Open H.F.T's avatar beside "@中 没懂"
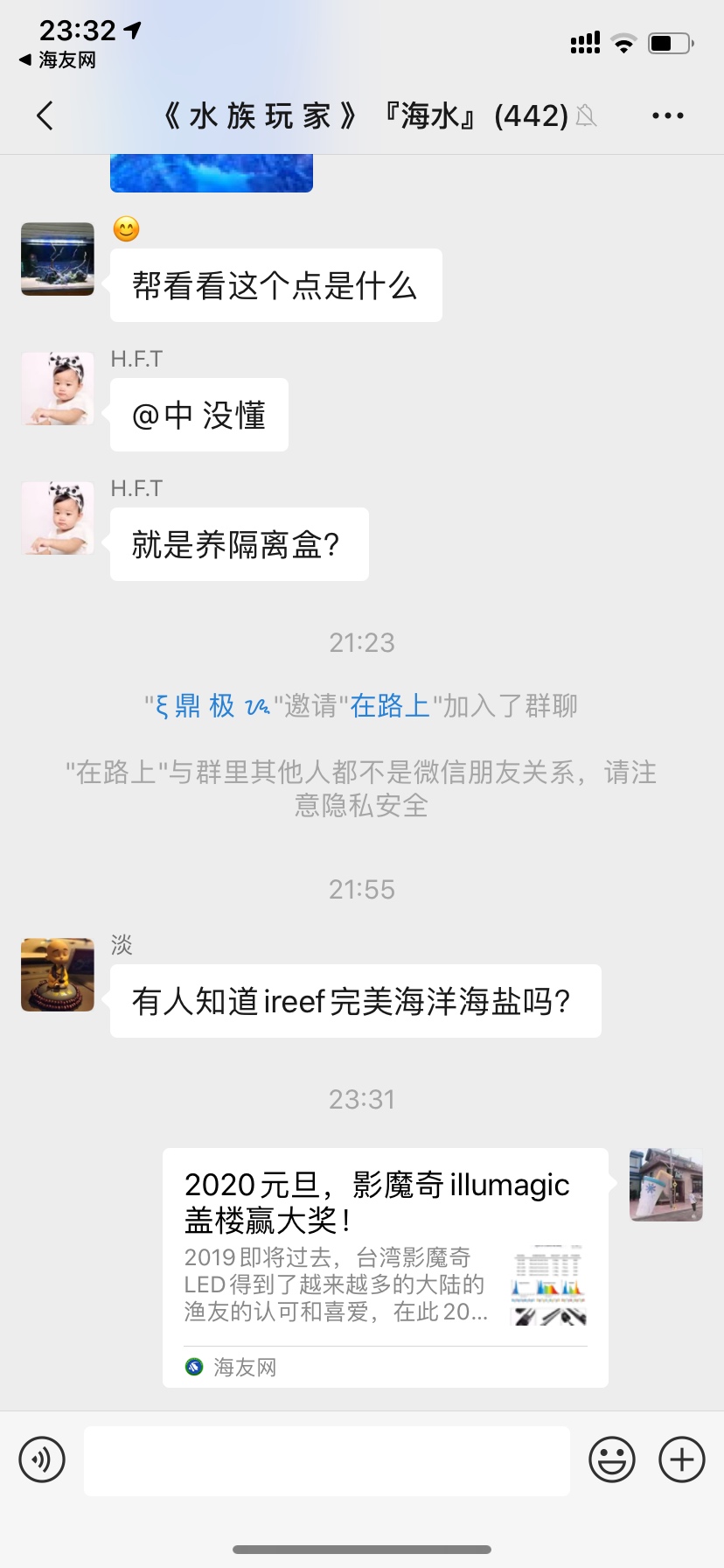 coord(58,389)
